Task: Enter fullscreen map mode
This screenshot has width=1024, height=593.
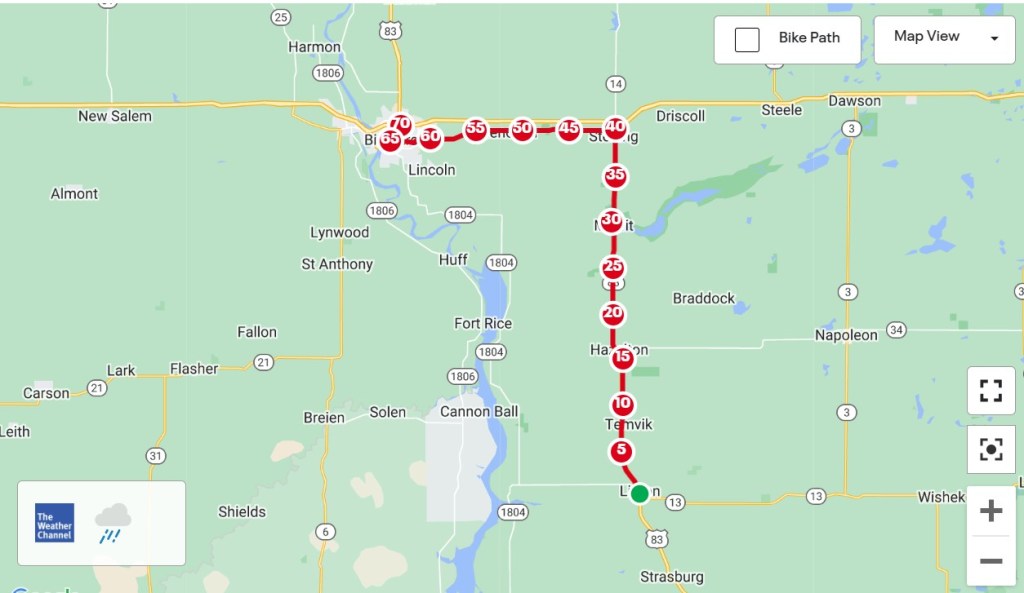Action: coord(990,390)
